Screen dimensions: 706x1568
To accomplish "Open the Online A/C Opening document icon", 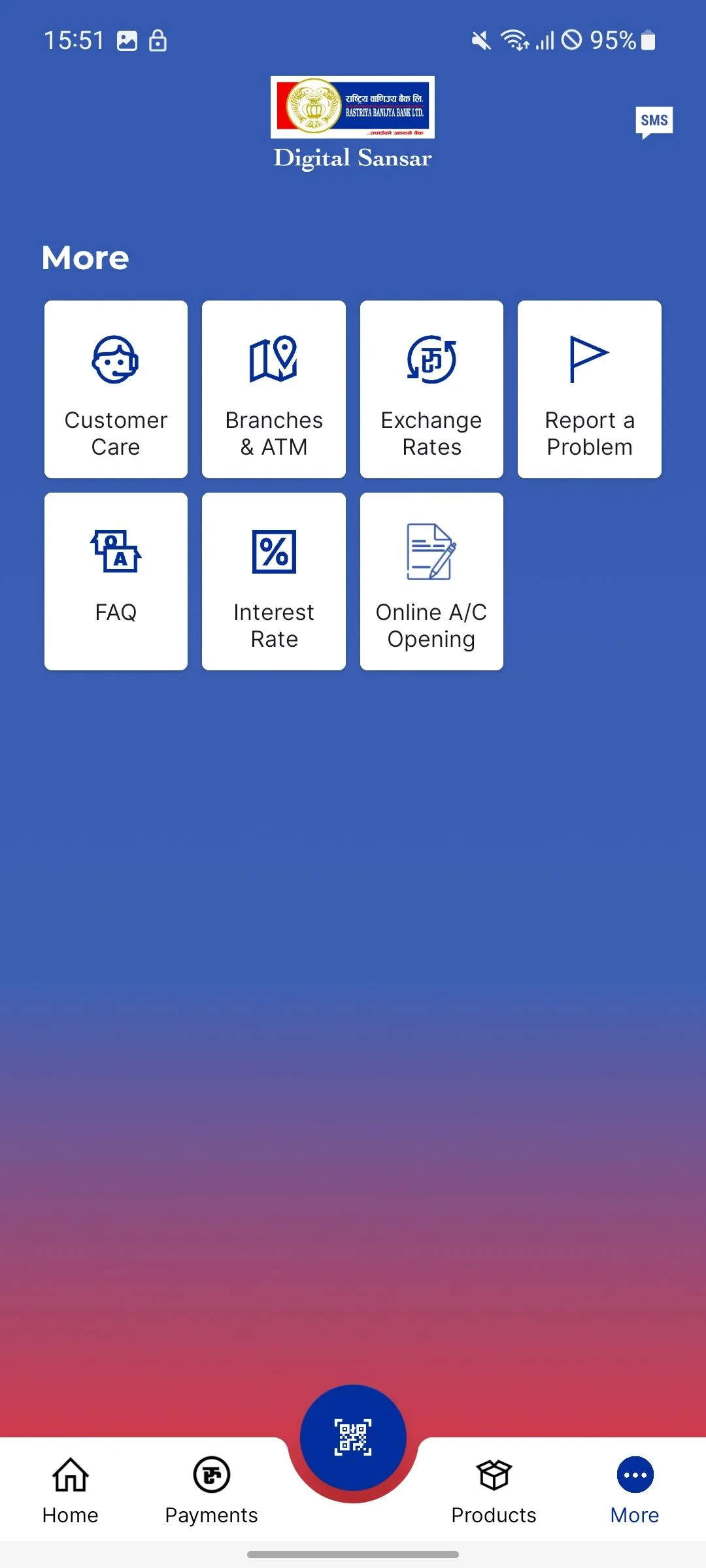I will [431, 552].
